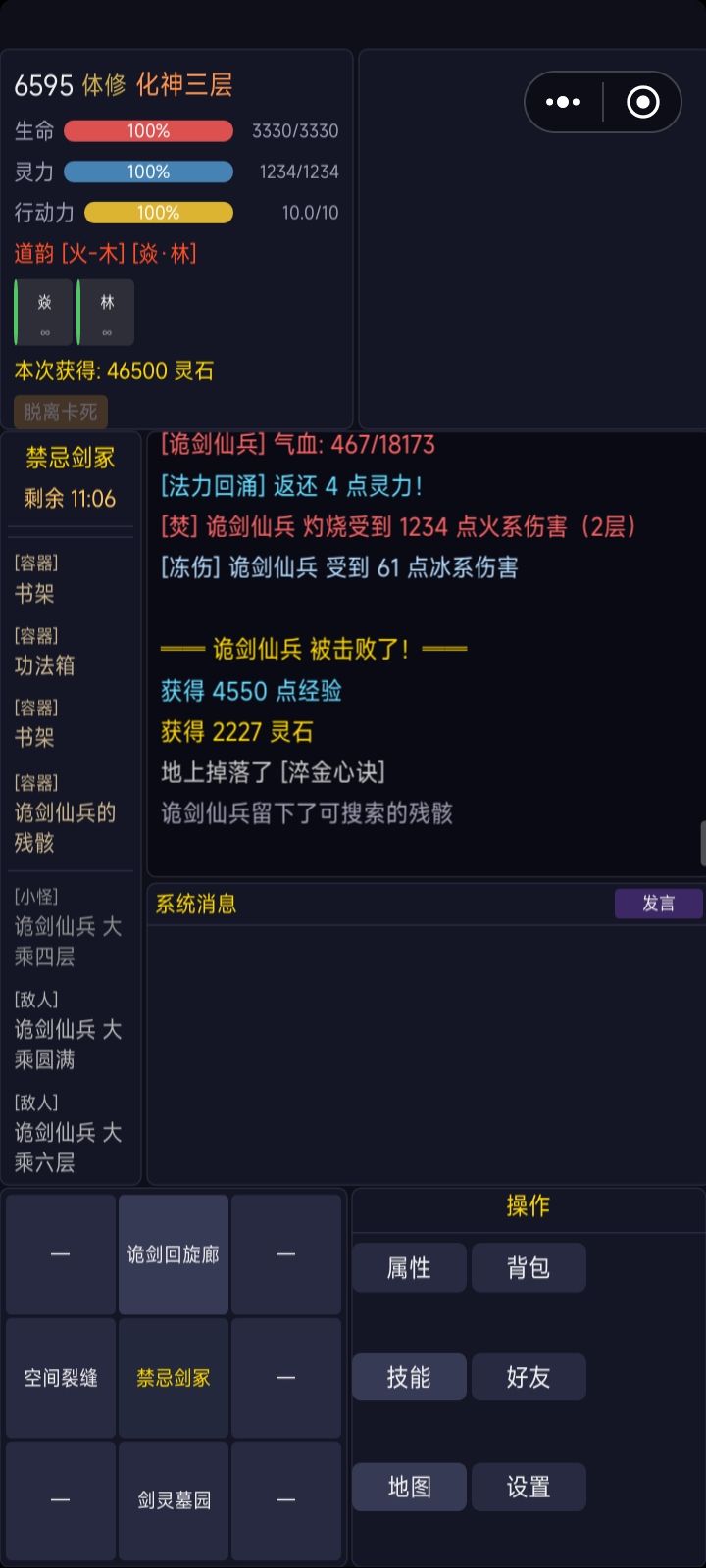Open the 地图 map panel
The image size is (706, 1568).
[x=409, y=1486]
